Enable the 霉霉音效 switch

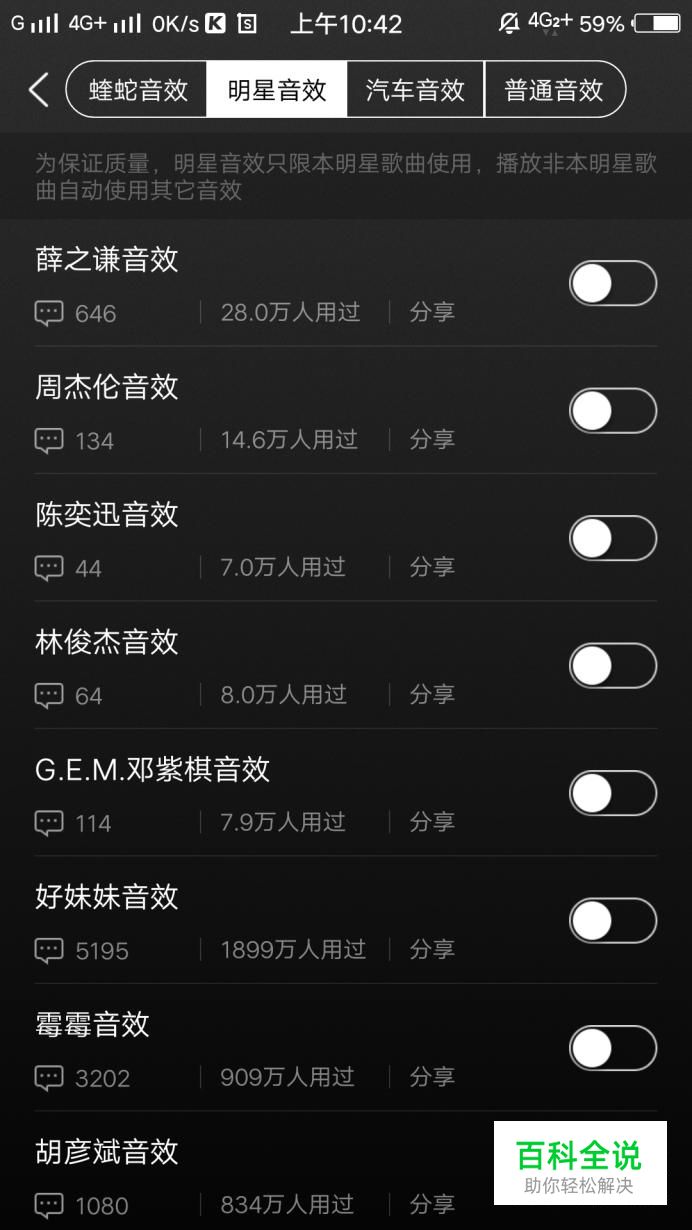coord(613,1049)
